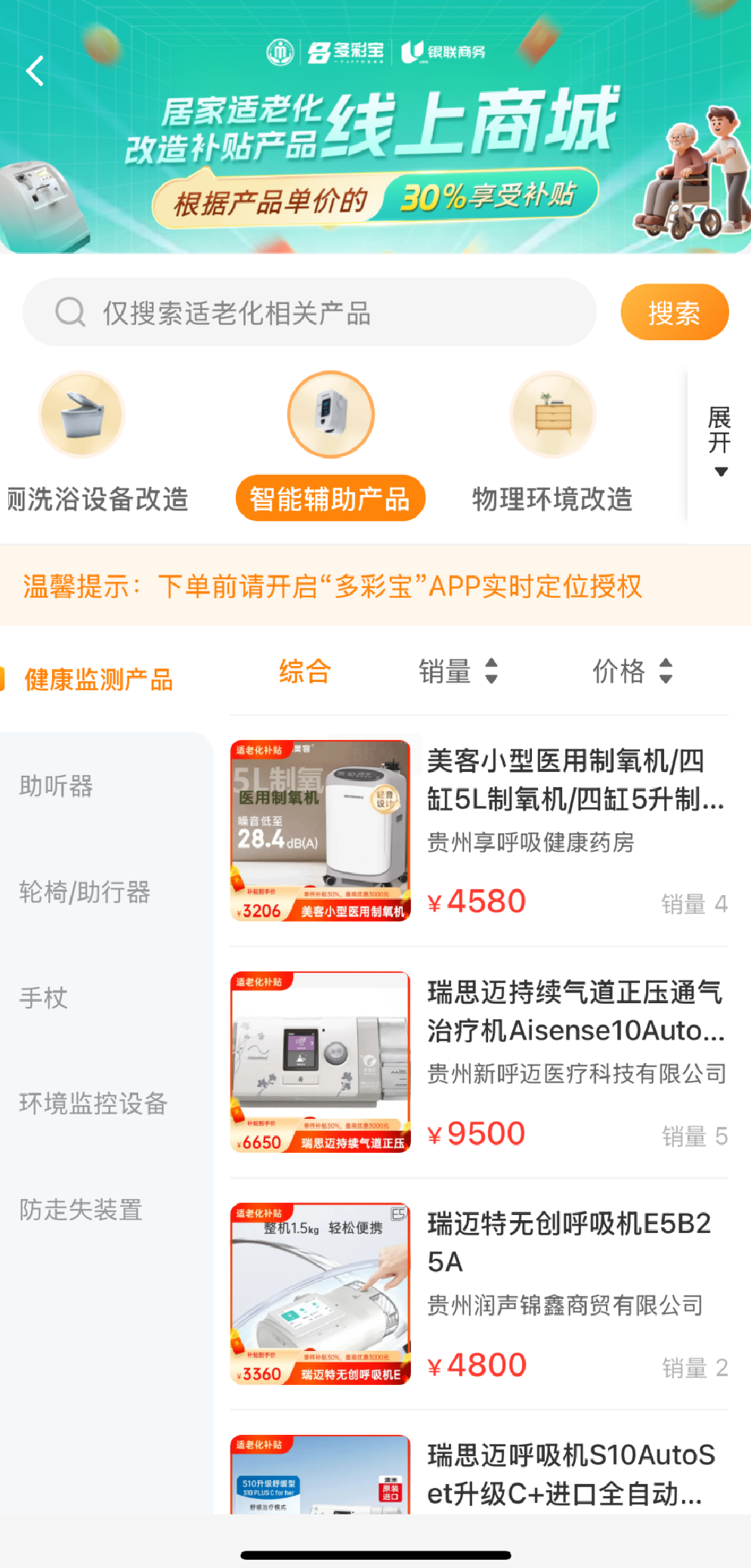
Task: Open the 防走失装置 subcategory
Action: pos(81,1210)
